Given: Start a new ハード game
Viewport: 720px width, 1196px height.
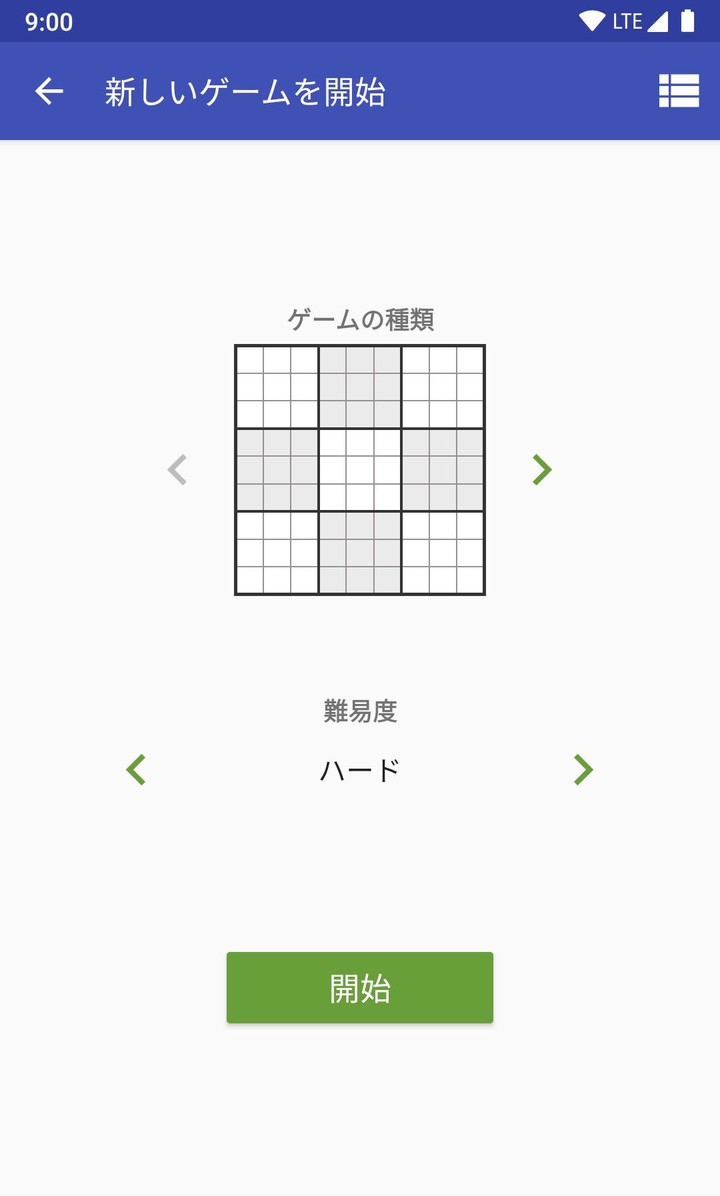Looking at the screenshot, I should [x=359, y=988].
